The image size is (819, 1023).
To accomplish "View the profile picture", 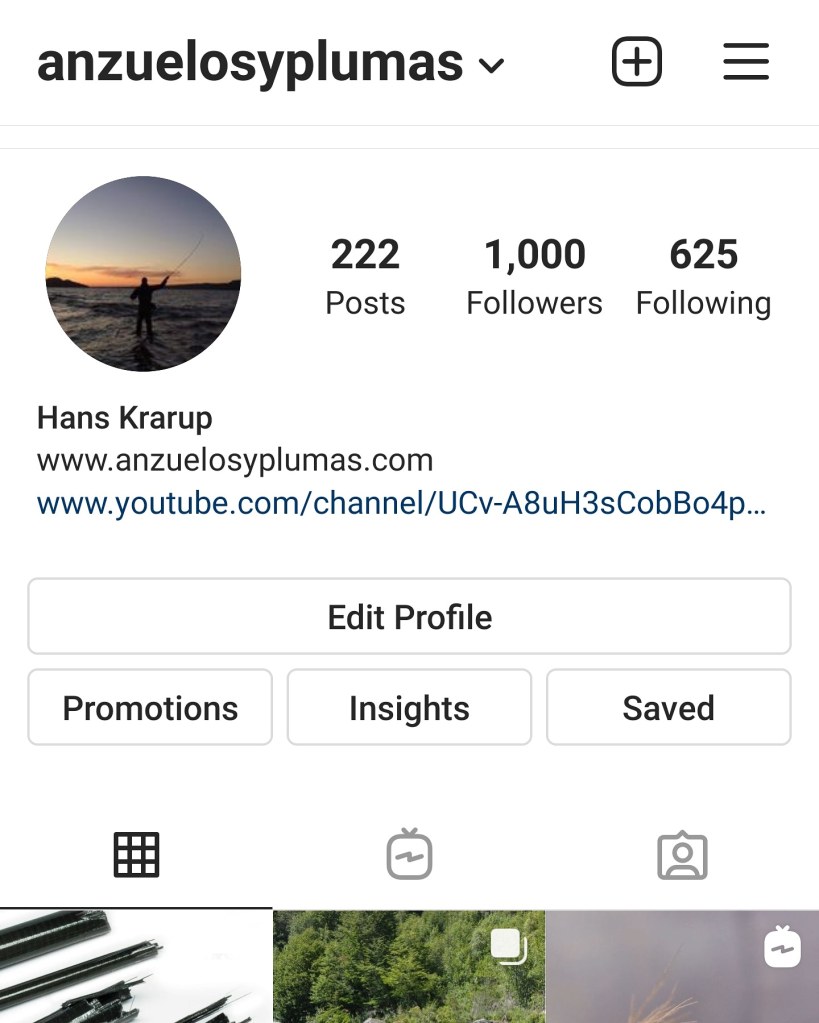I will (x=143, y=274).
